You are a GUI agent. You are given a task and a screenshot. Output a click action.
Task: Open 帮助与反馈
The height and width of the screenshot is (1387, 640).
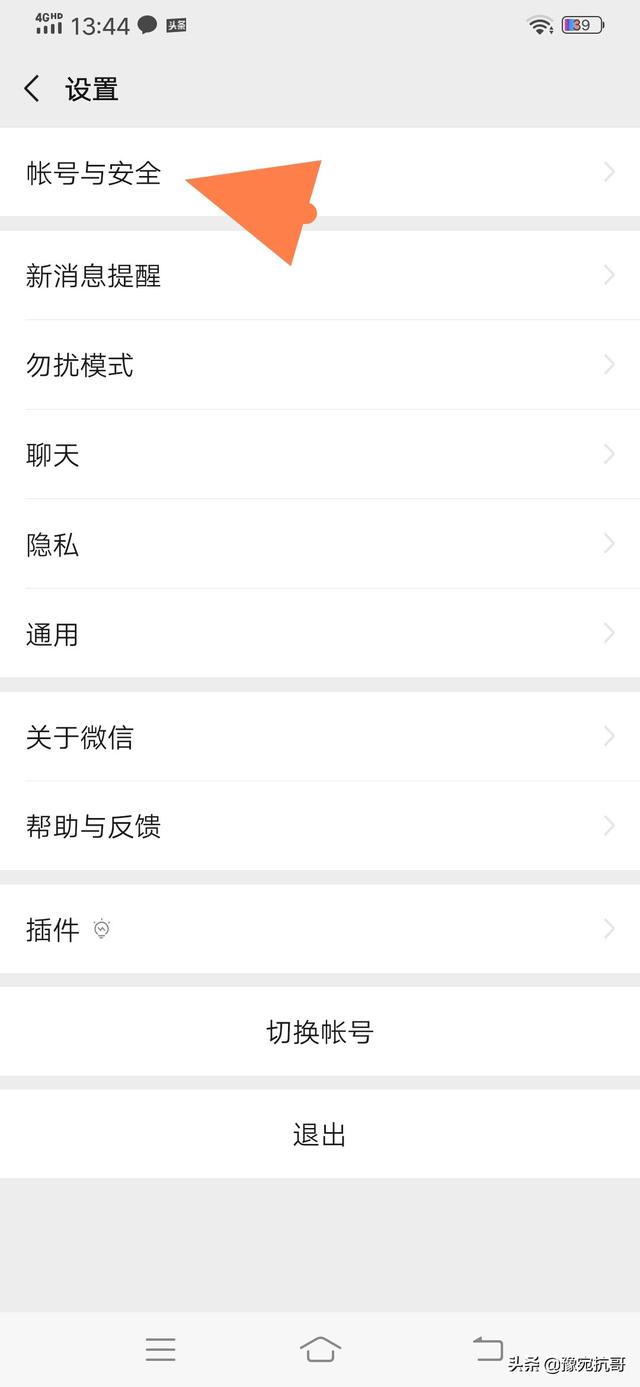(x=320, y=827)
